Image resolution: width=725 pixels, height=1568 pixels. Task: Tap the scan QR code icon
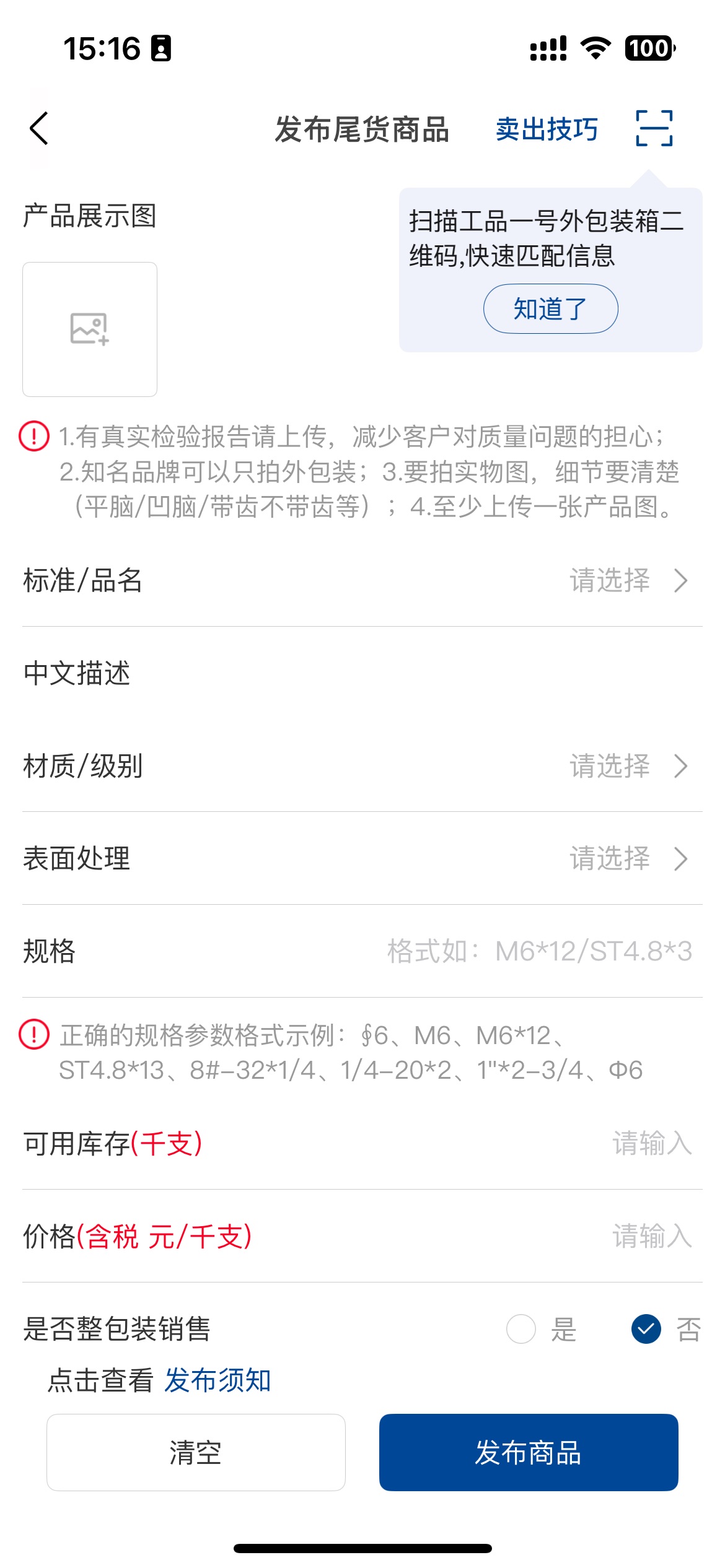[x=654, y=128]
